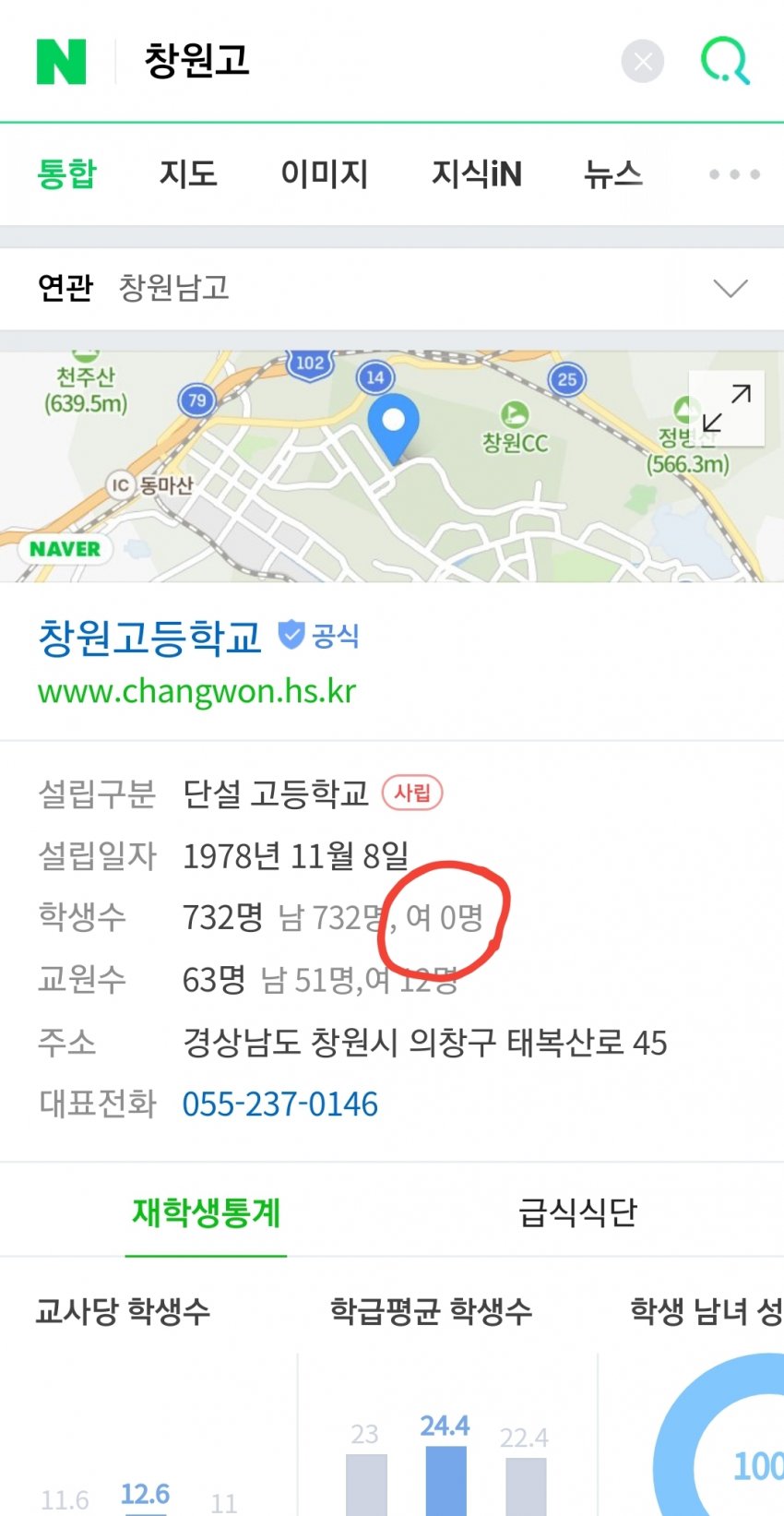Tap related search 창원남고
This screenshot has height=1516, width=784.
click(x=173, y=288)
